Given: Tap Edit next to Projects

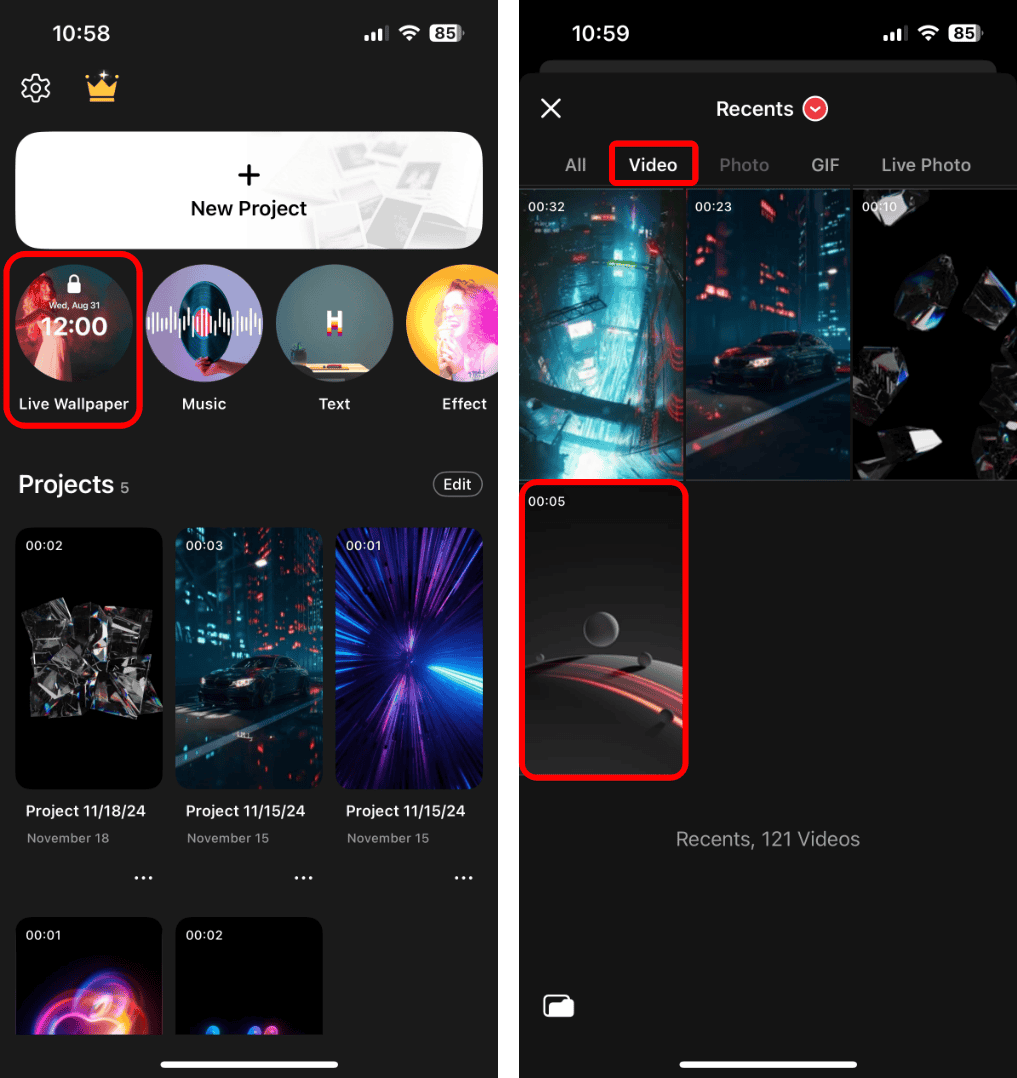Looking at the screenshot, I should (x=457, y=484).
